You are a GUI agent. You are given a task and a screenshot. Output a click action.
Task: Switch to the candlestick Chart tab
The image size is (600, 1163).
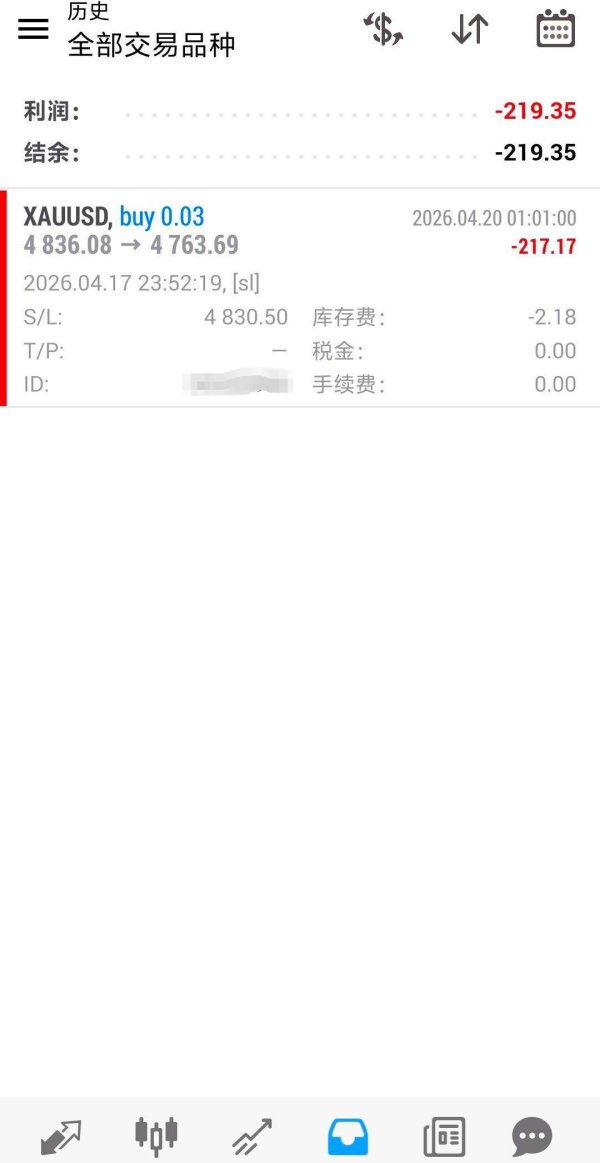tap(156, 1135)
